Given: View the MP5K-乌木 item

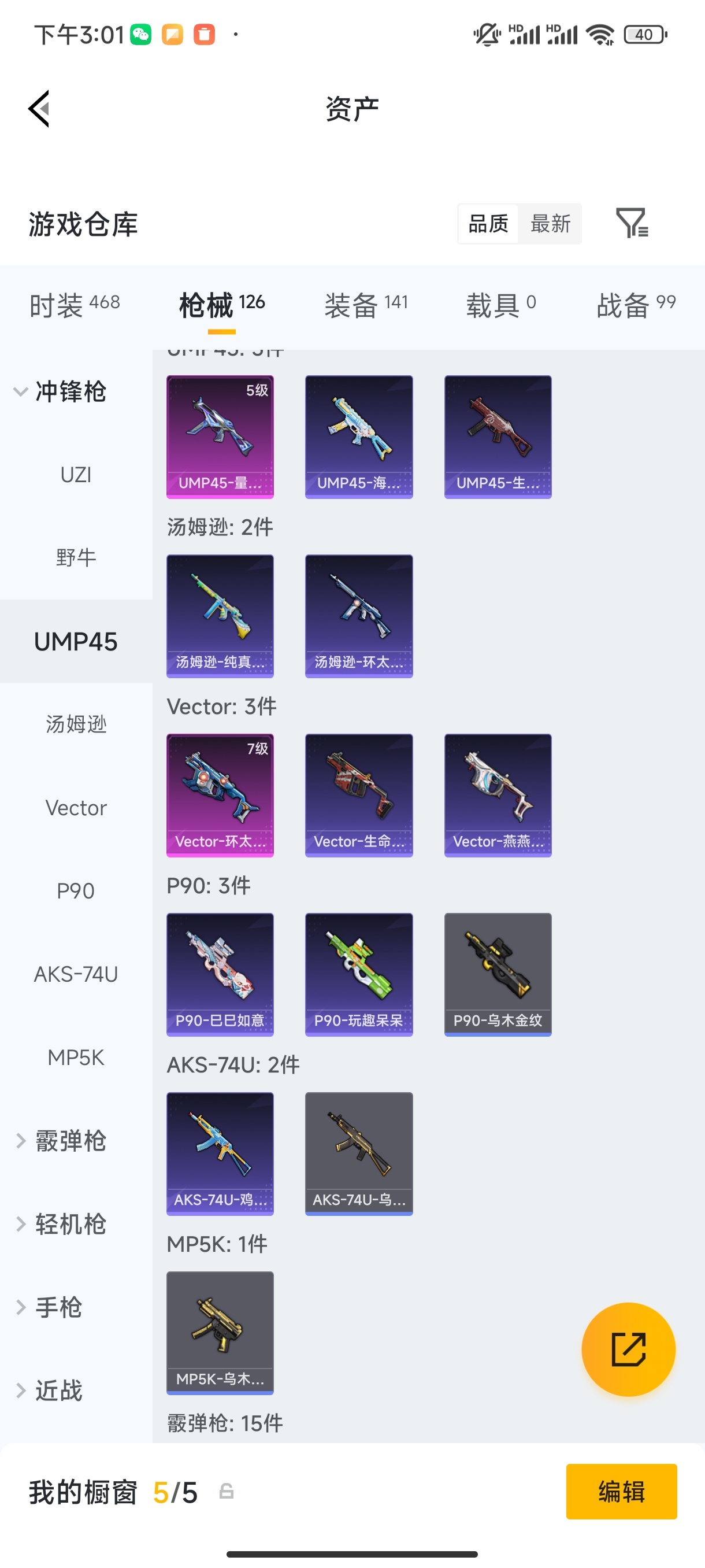Looking at the screenshot, I should coord(220,1333).
